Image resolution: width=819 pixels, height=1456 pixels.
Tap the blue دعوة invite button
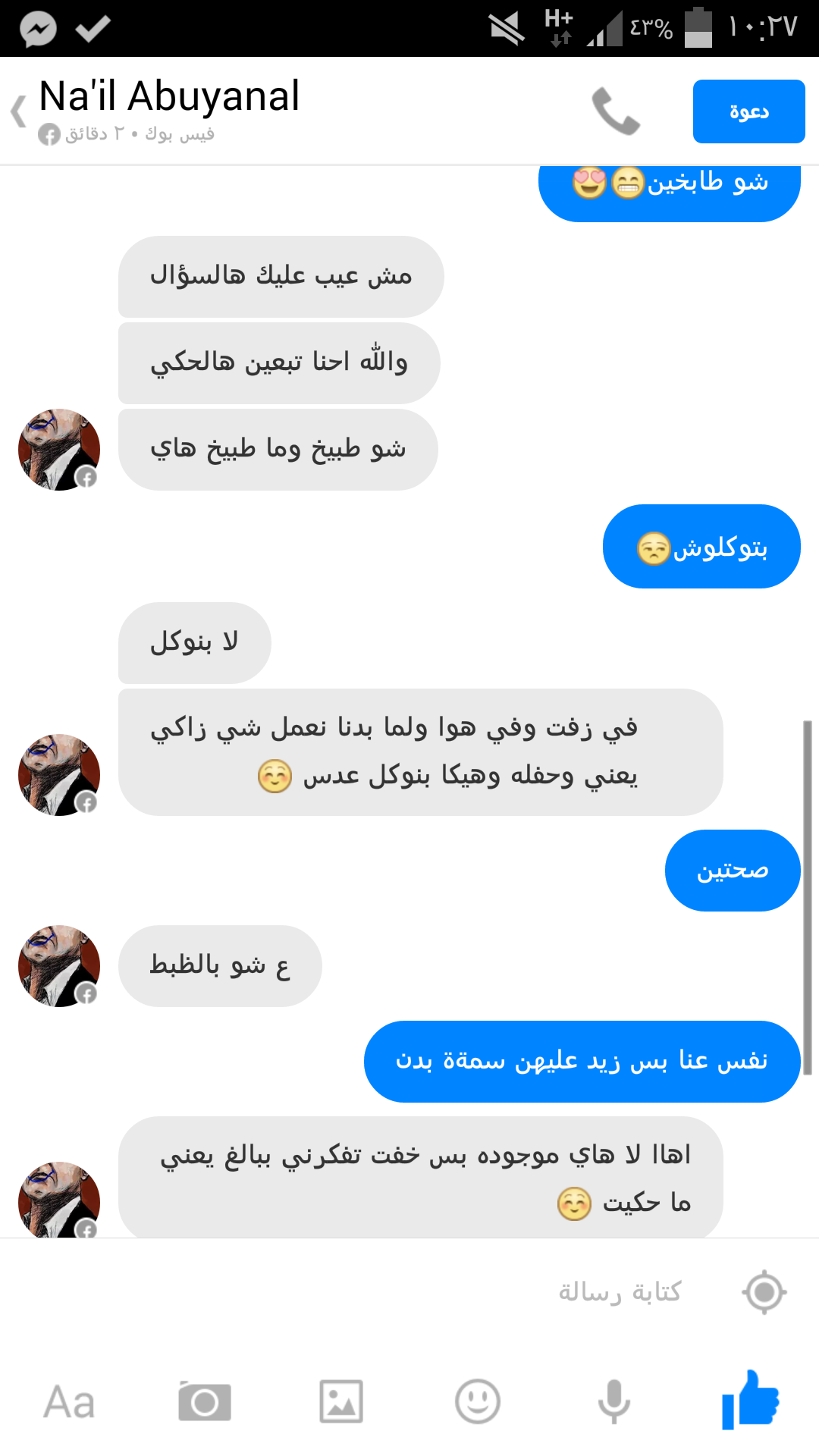(x=748, y=111)
